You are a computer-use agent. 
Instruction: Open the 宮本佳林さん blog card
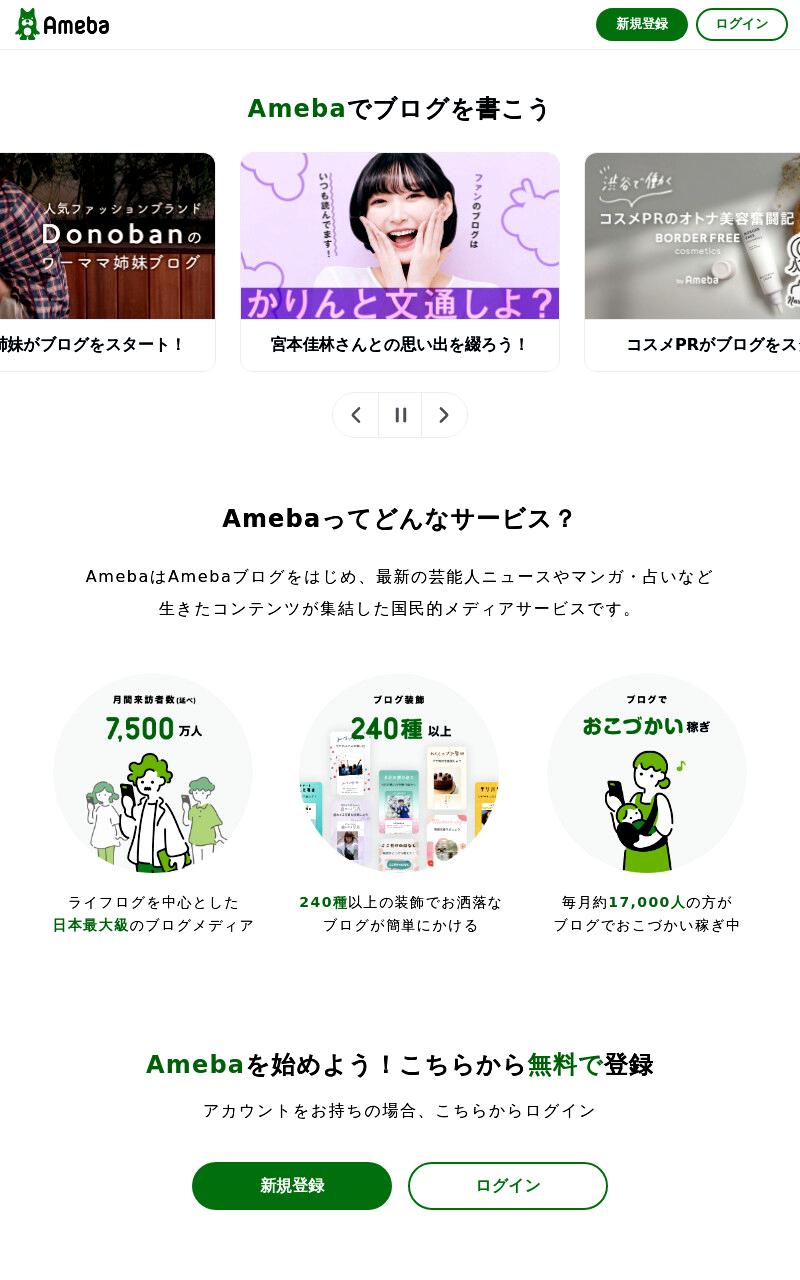[x=400, y=262]
